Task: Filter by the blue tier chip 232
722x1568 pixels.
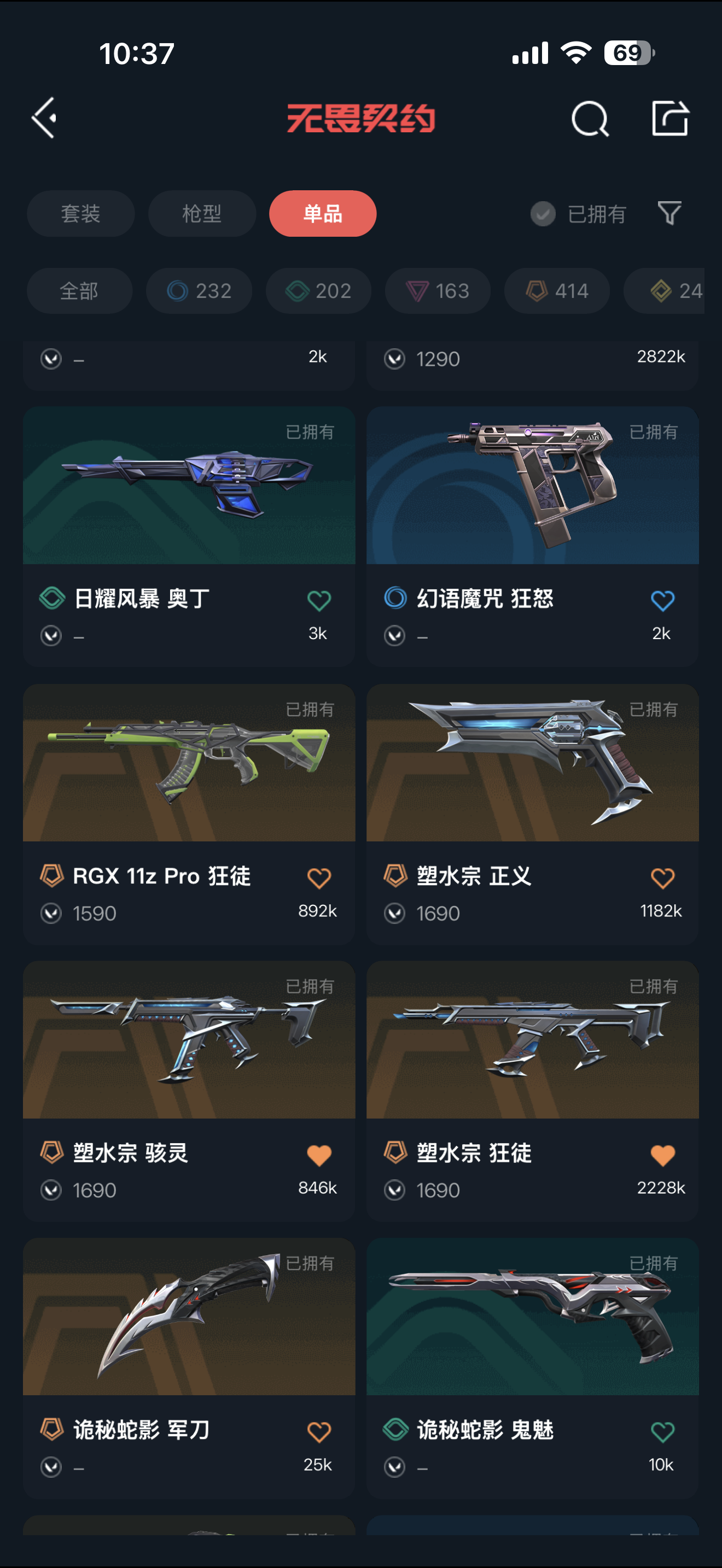Action: click(x=199, y=291)
